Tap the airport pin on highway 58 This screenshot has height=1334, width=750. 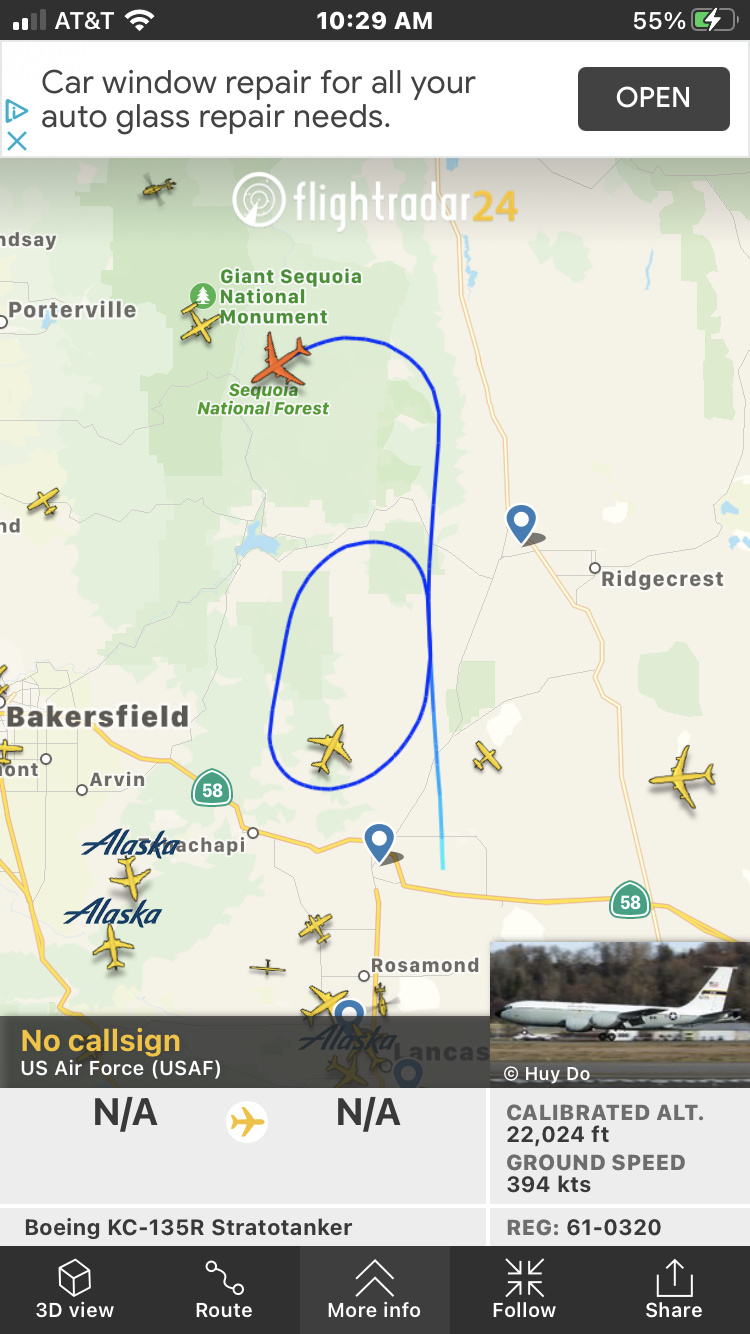379,842
